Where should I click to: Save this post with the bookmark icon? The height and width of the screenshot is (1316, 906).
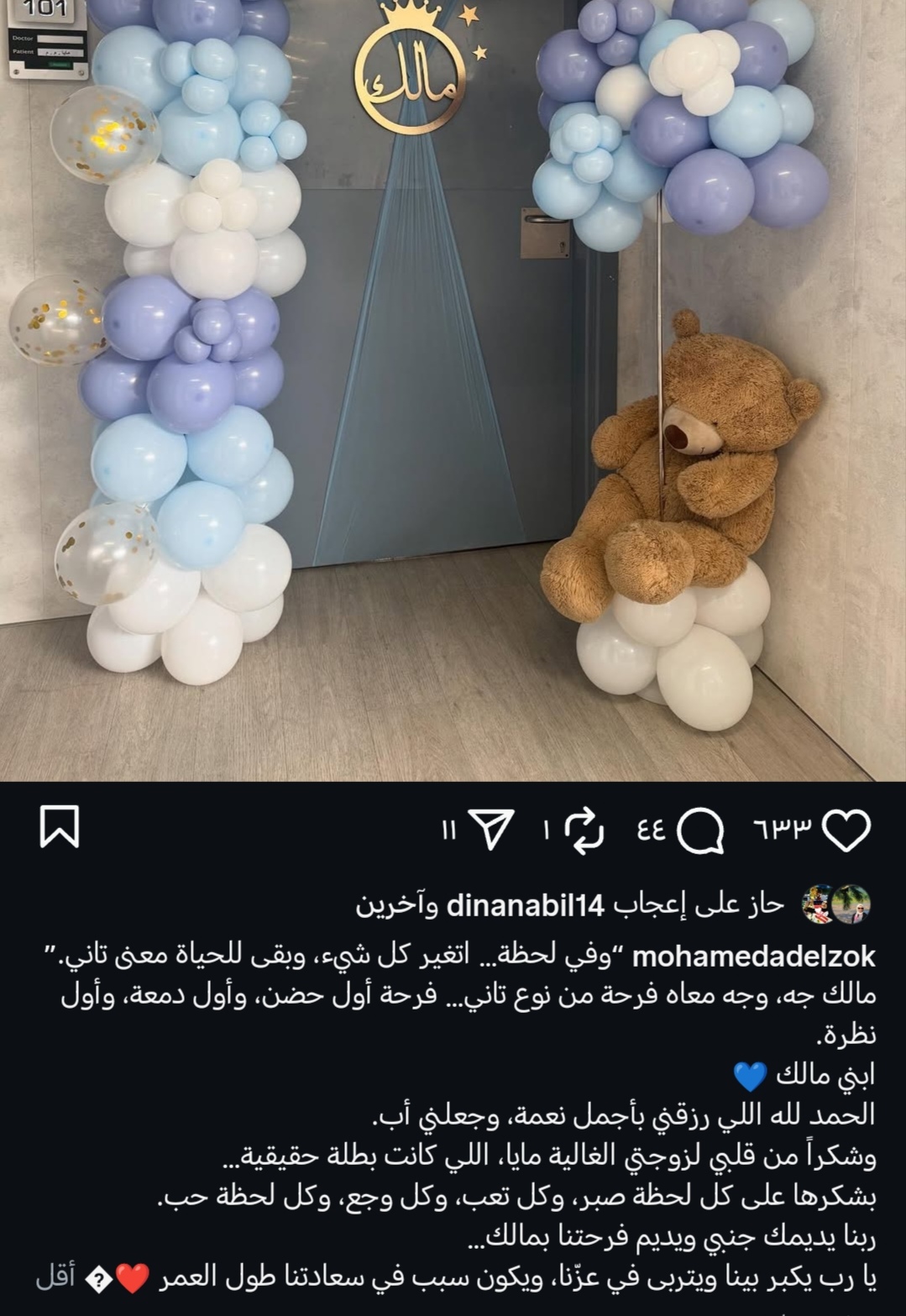[x=60, y=827]
